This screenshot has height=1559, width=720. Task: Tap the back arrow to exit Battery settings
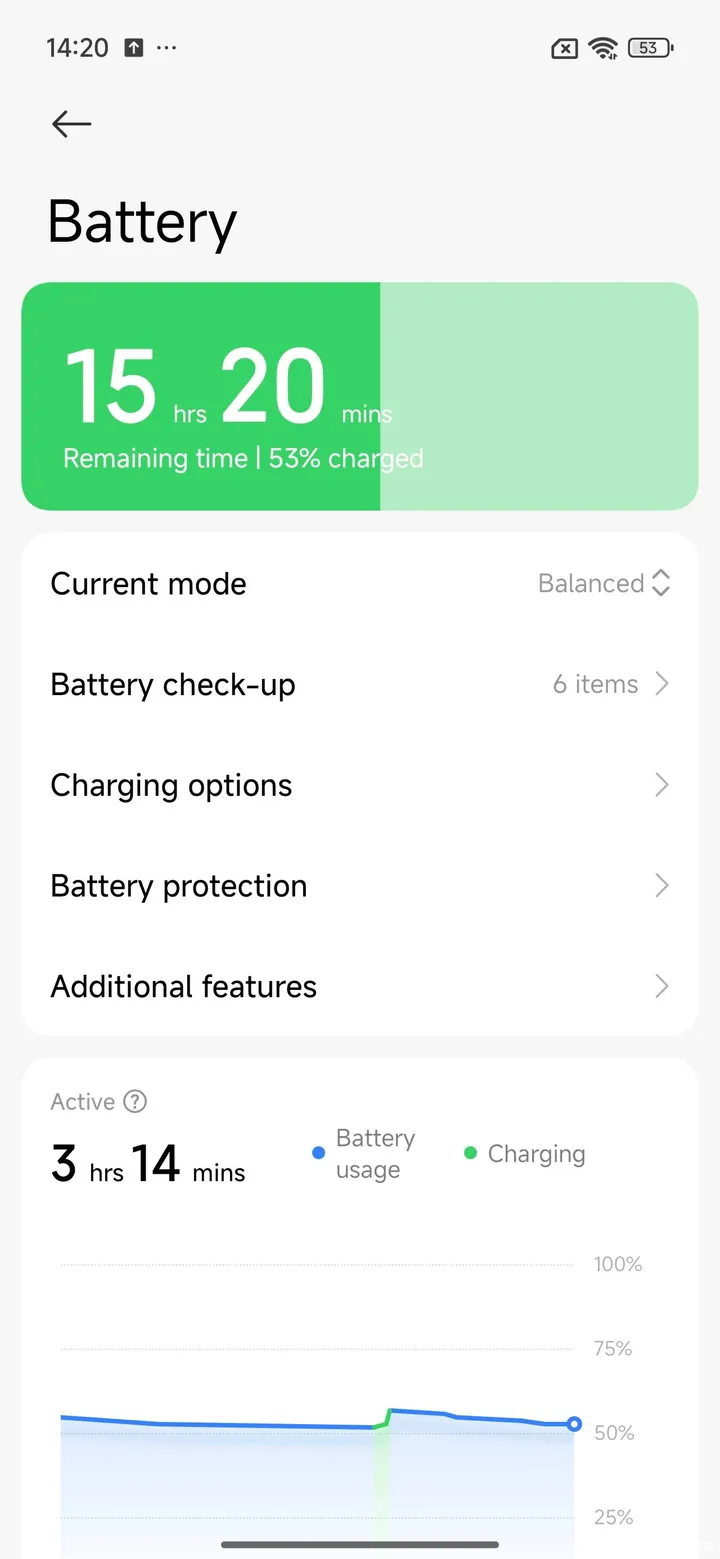click(70, 124)
